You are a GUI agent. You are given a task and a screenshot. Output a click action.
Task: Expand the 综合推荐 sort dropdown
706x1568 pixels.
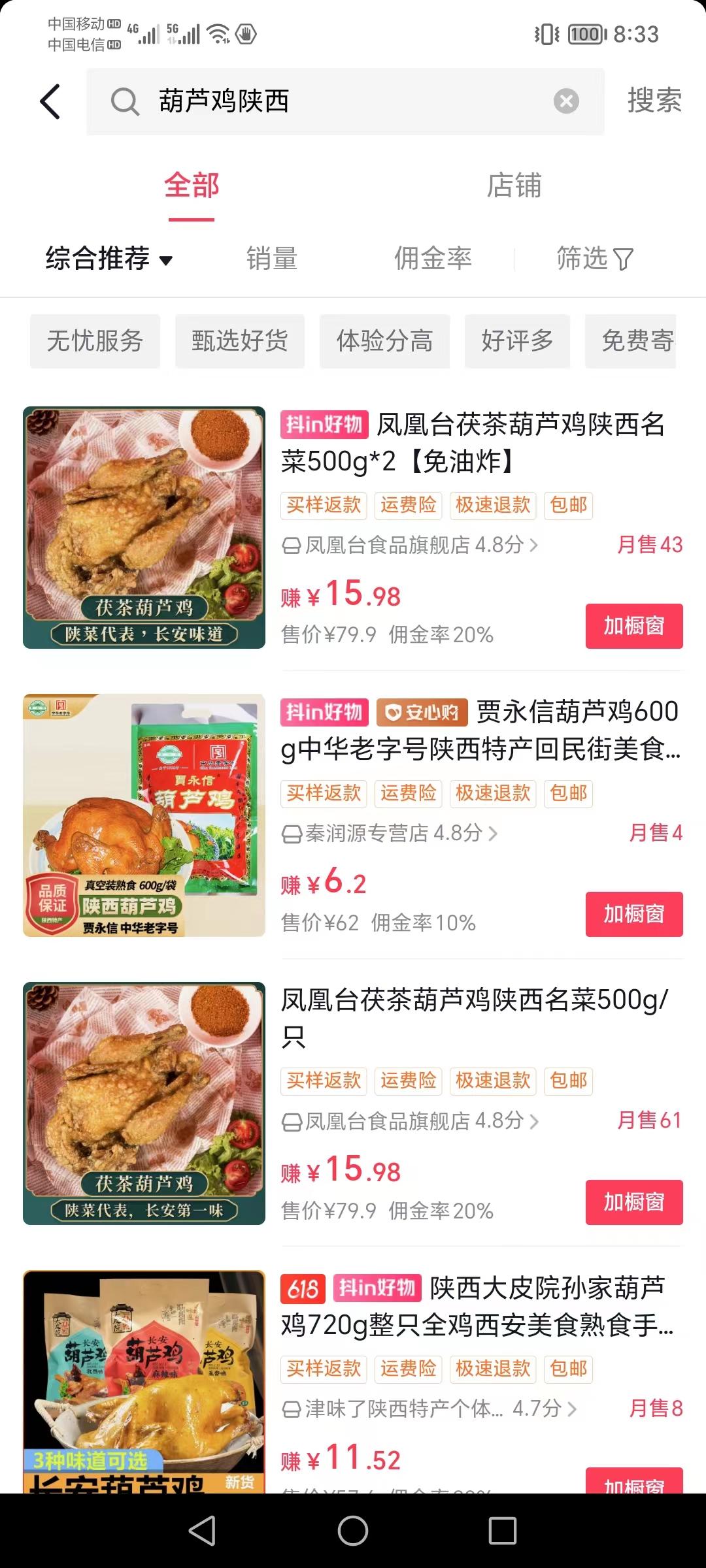(109, 259)
